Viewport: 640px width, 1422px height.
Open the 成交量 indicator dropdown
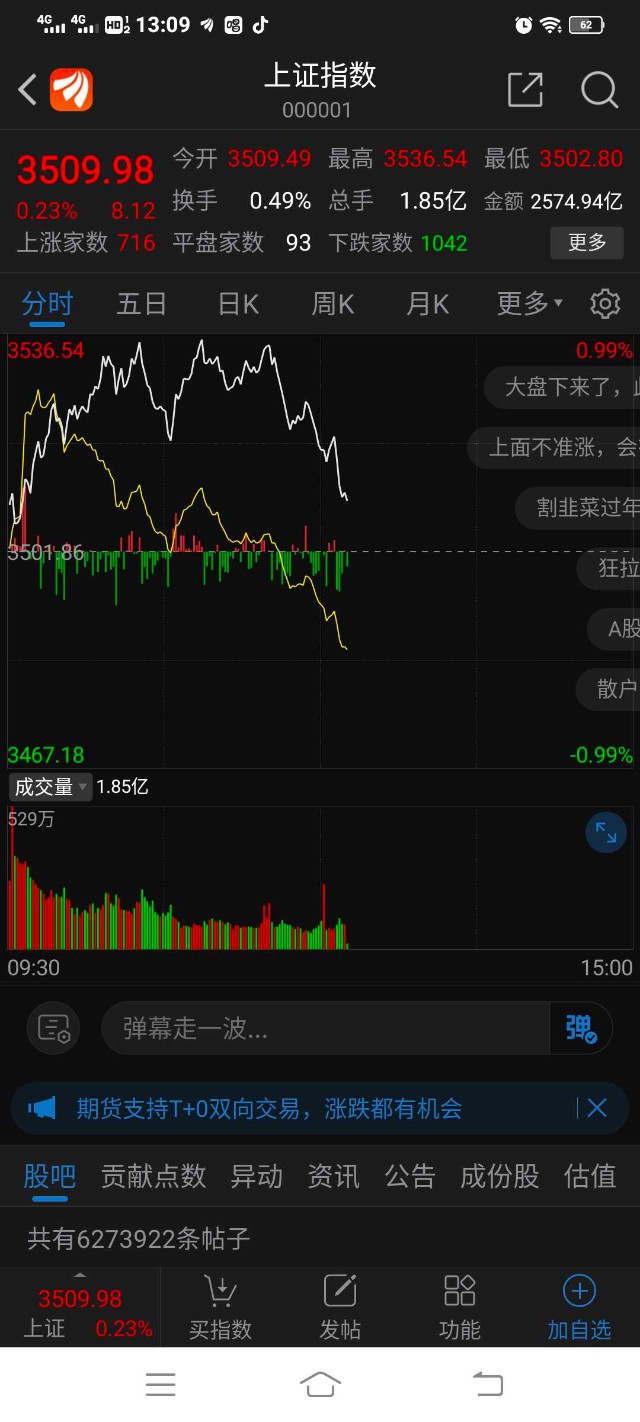click(51, 787)
